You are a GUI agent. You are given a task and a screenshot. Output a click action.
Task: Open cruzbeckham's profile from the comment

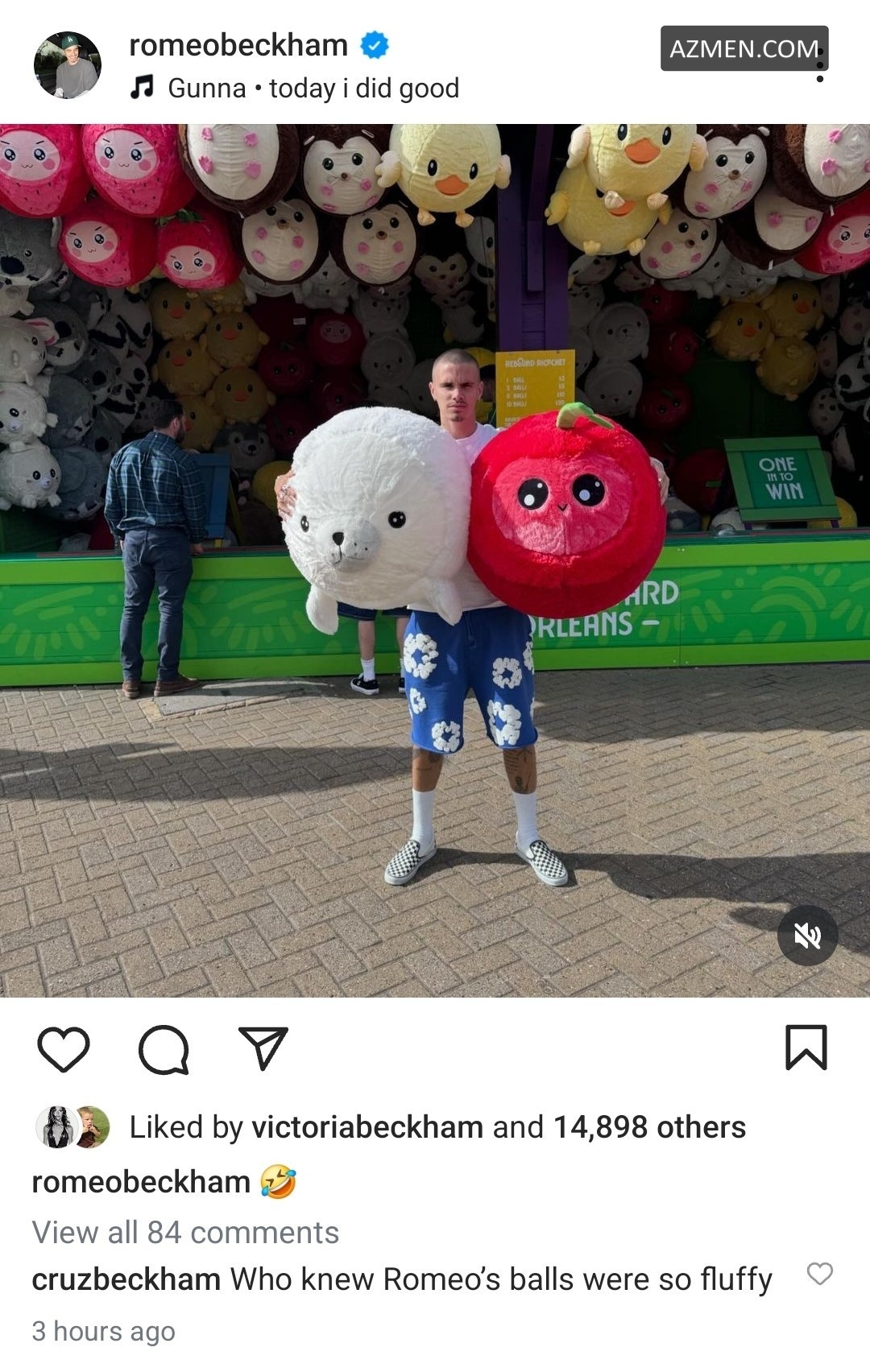coord(126,1279)
